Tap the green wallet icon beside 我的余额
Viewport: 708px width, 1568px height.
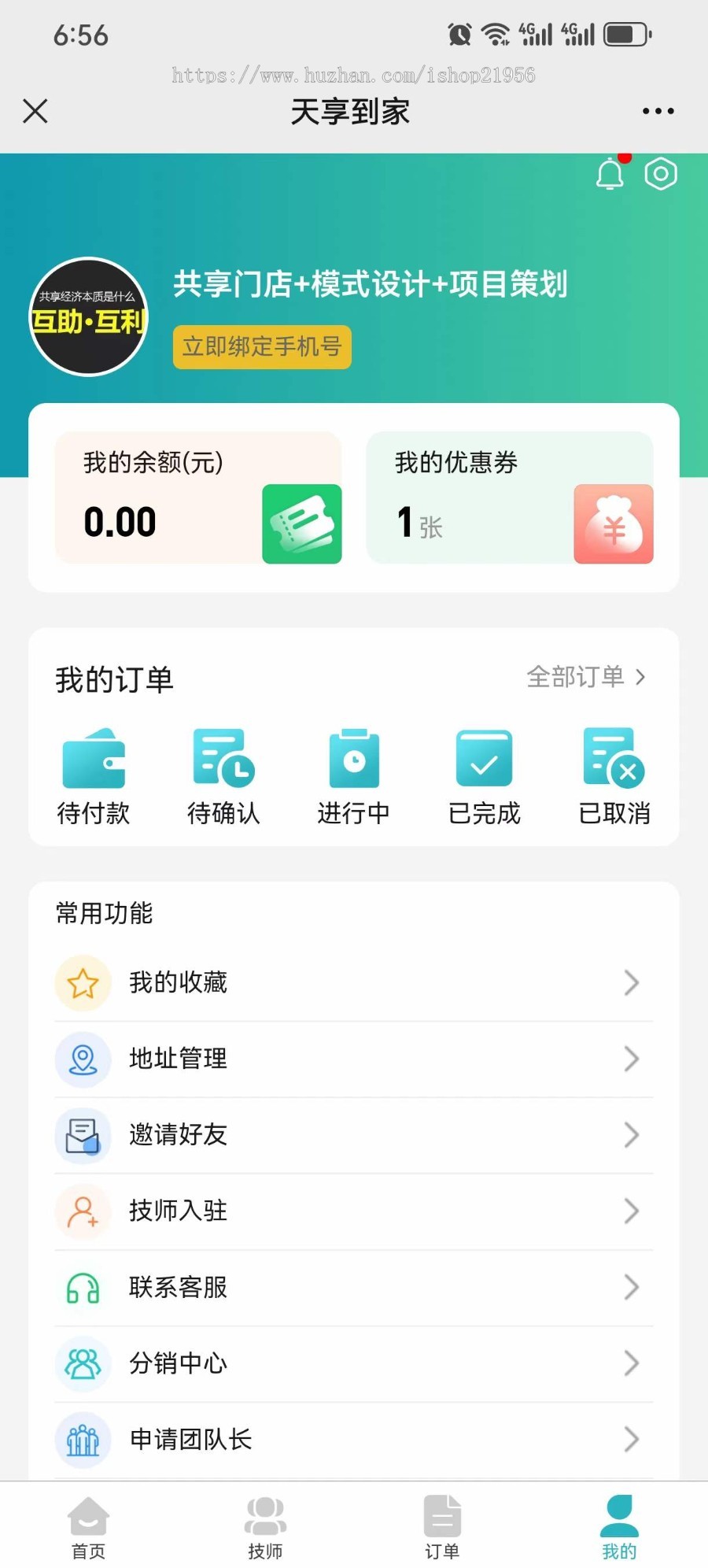point(302,523)
